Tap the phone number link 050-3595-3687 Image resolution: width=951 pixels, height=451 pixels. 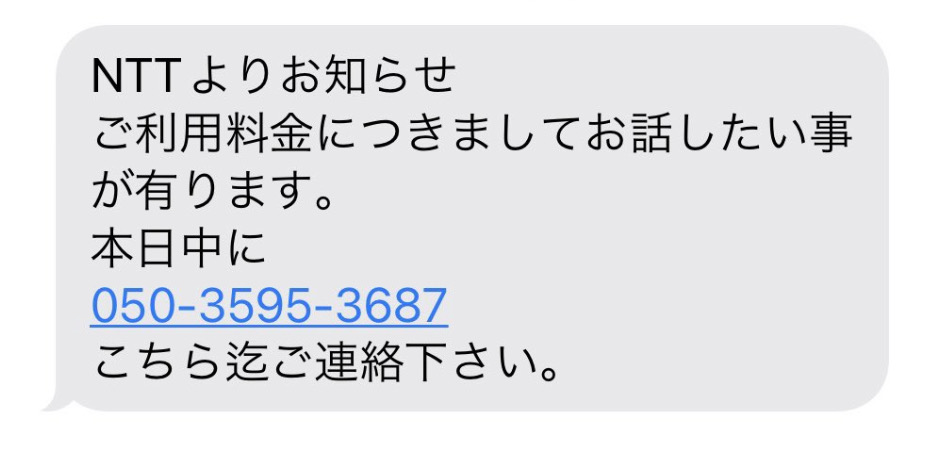(268, 306)
